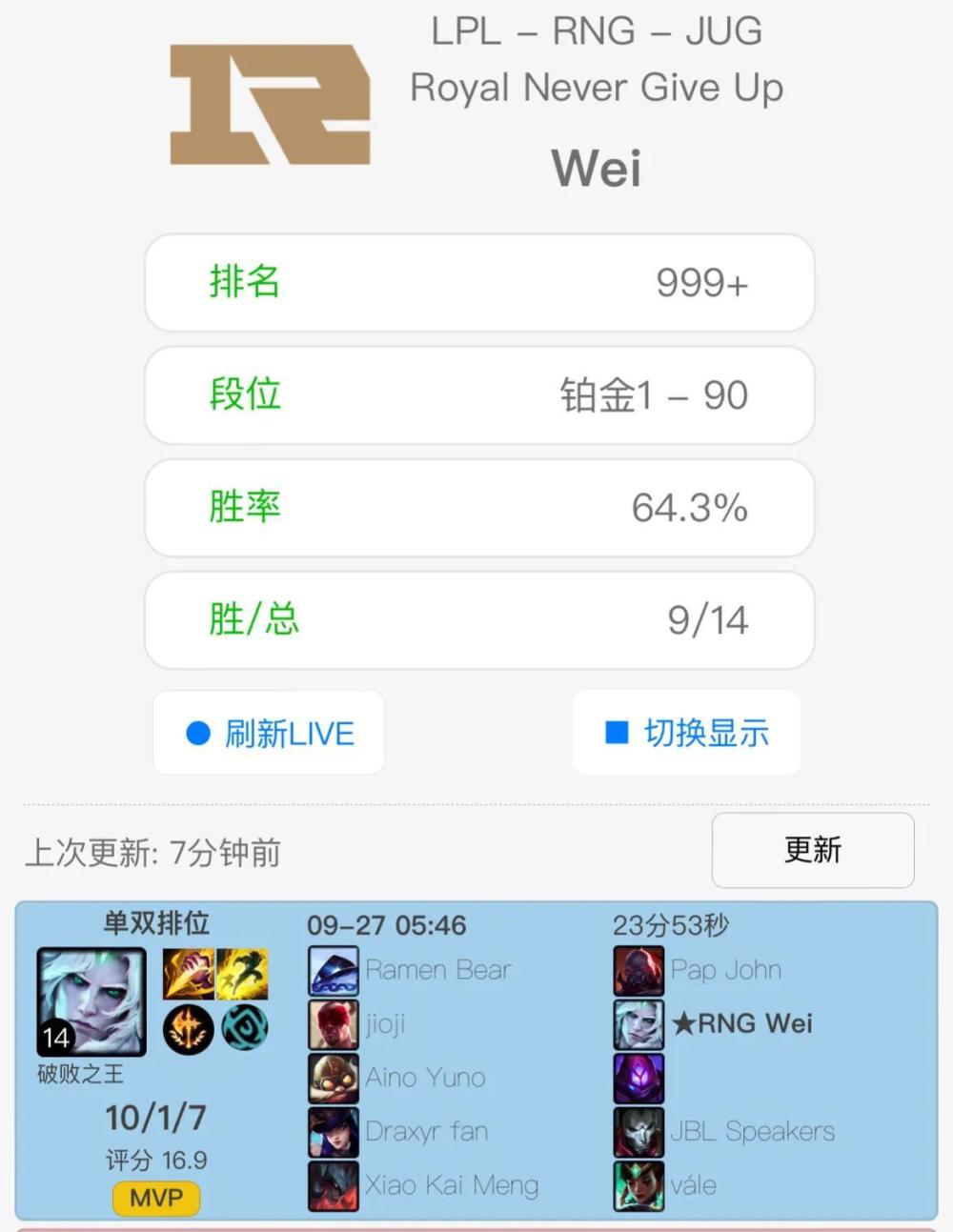
Task: View player vále's profile
Action: [x=693, y=1185]
